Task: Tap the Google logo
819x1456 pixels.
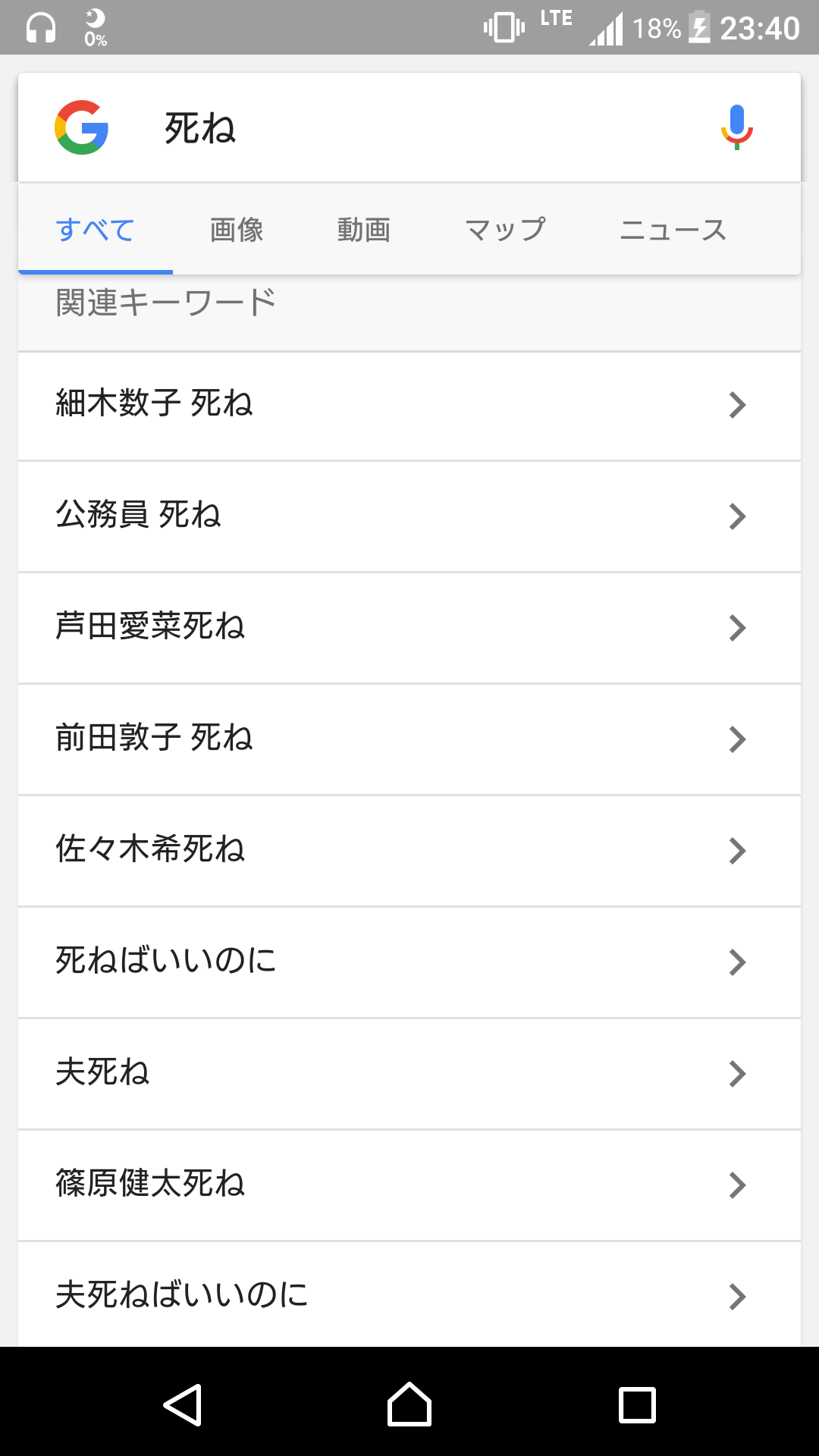Action: click(82, 127)
